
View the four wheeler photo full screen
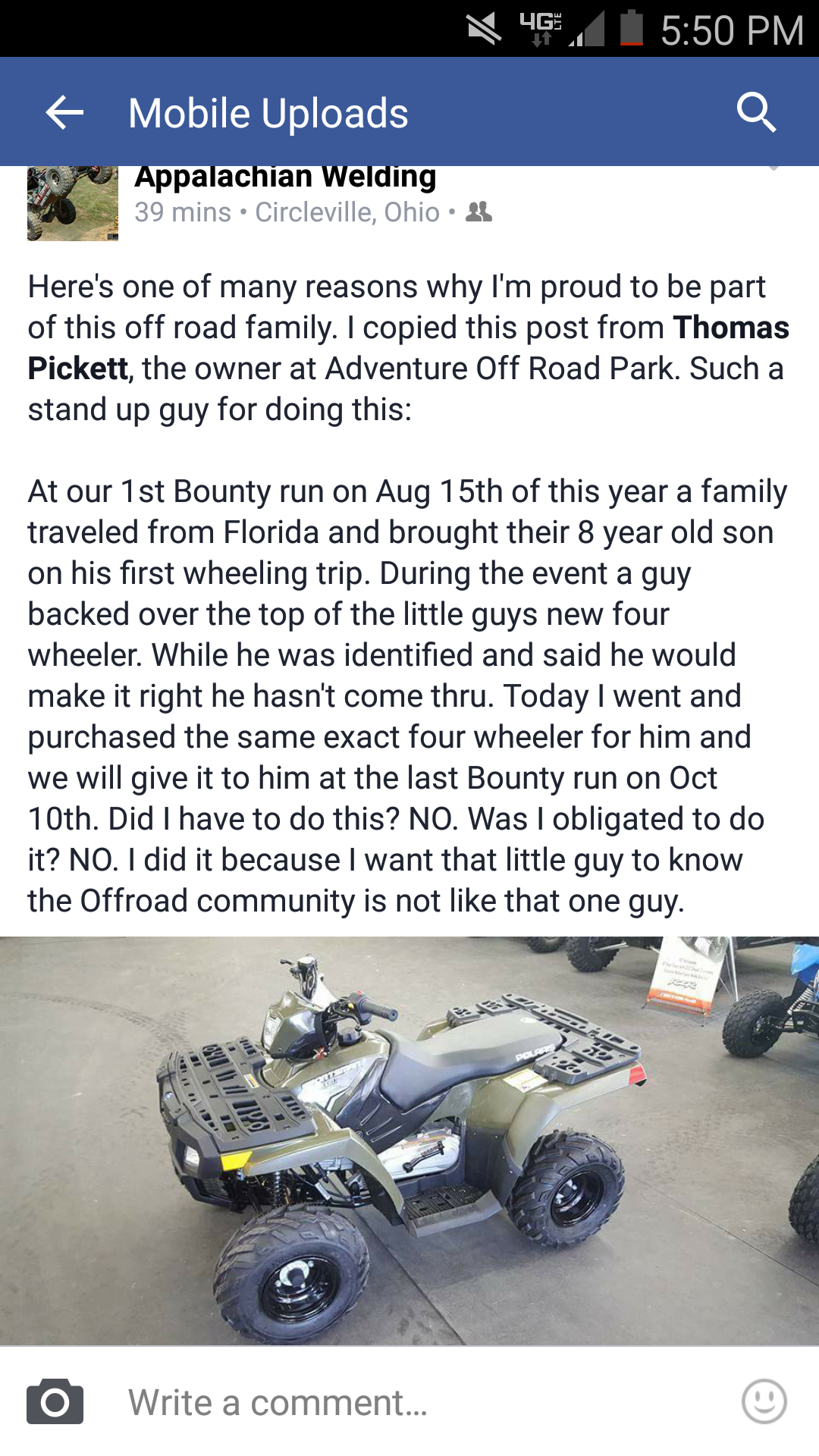coord(409,1141)
